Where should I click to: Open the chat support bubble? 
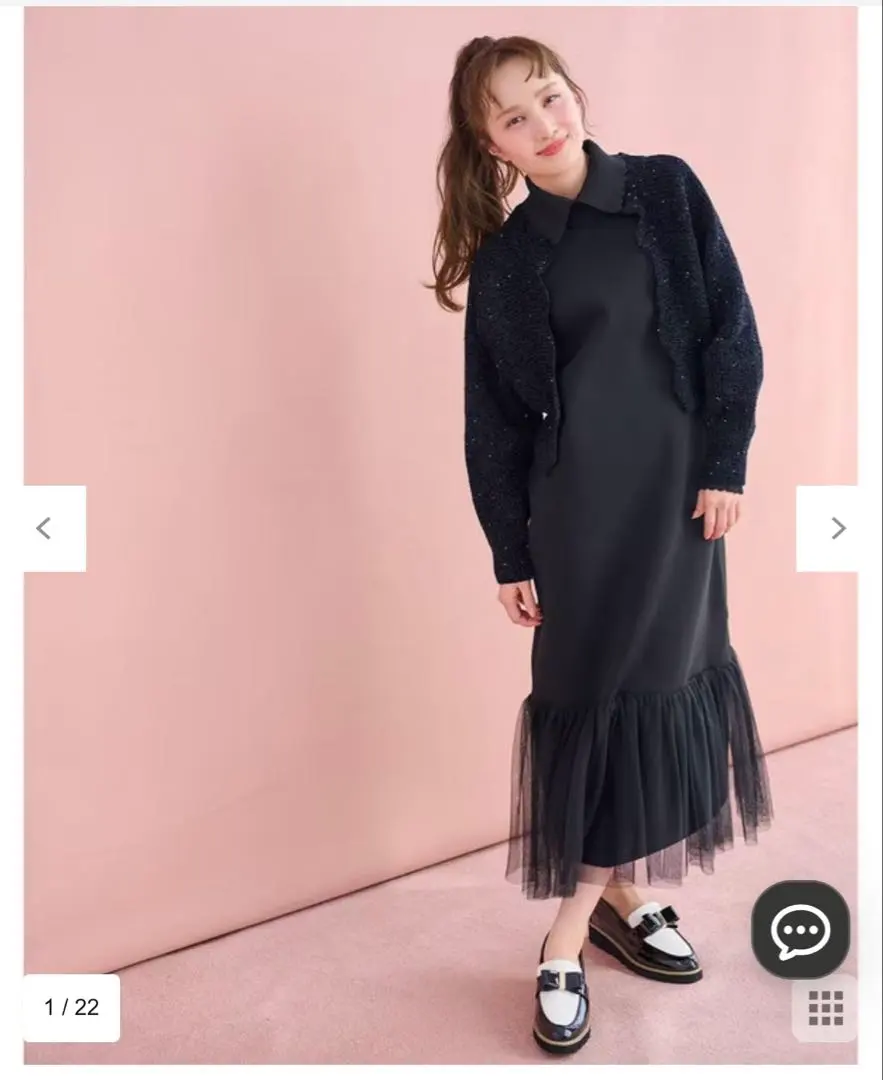point(800,929)
